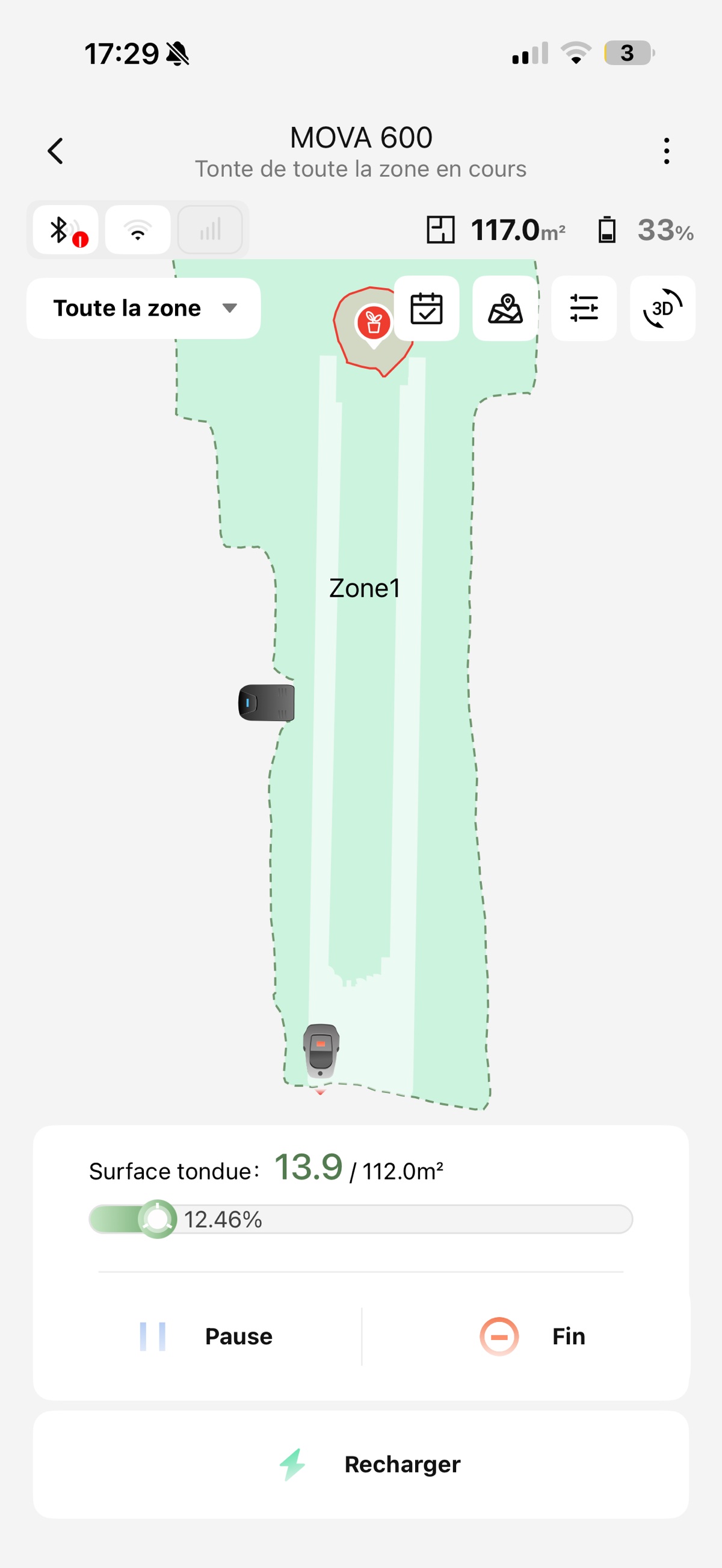End mowing with the Fin button
The width and height of the screenshot is (722, 1568).
(532, 1336)
